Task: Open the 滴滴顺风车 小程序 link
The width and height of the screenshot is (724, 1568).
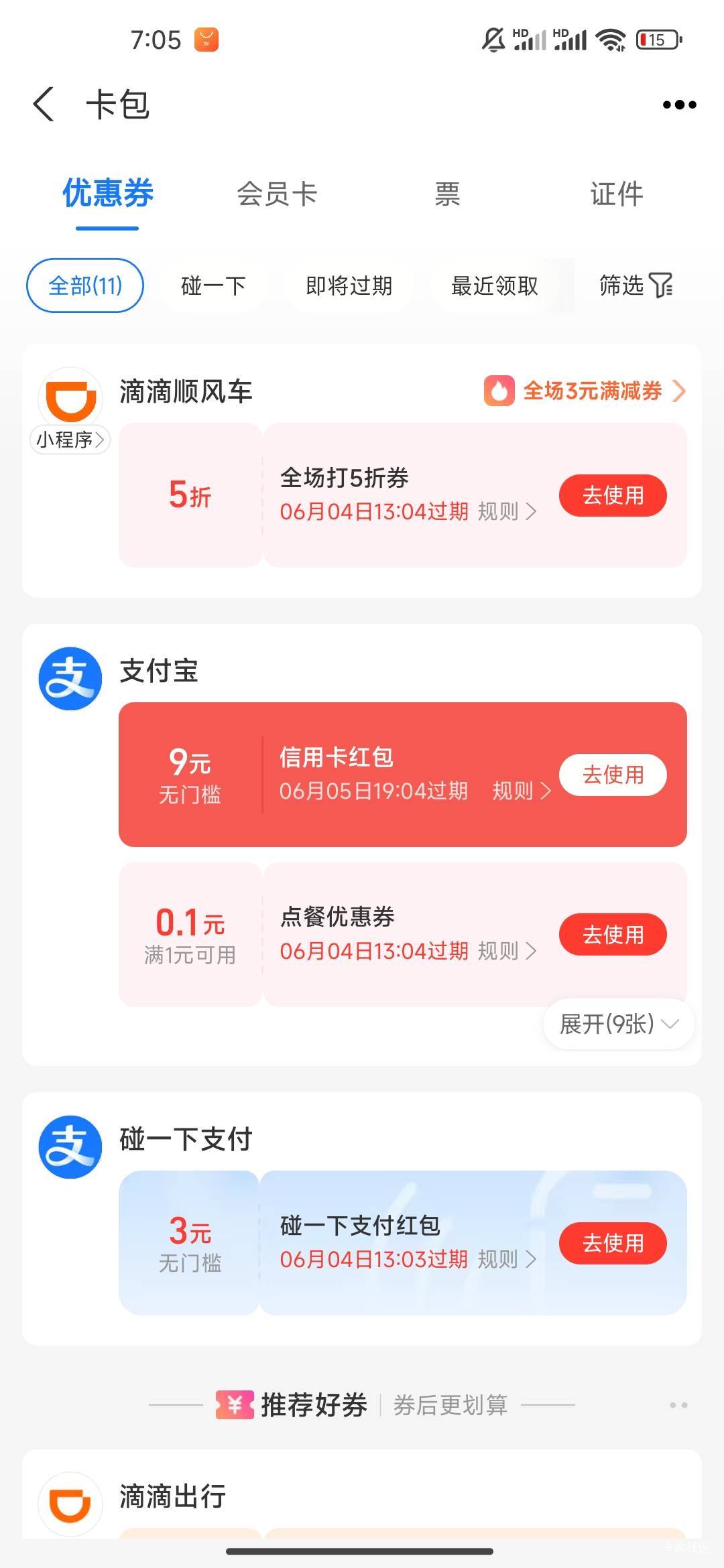Action: click(x=70, y=440)
